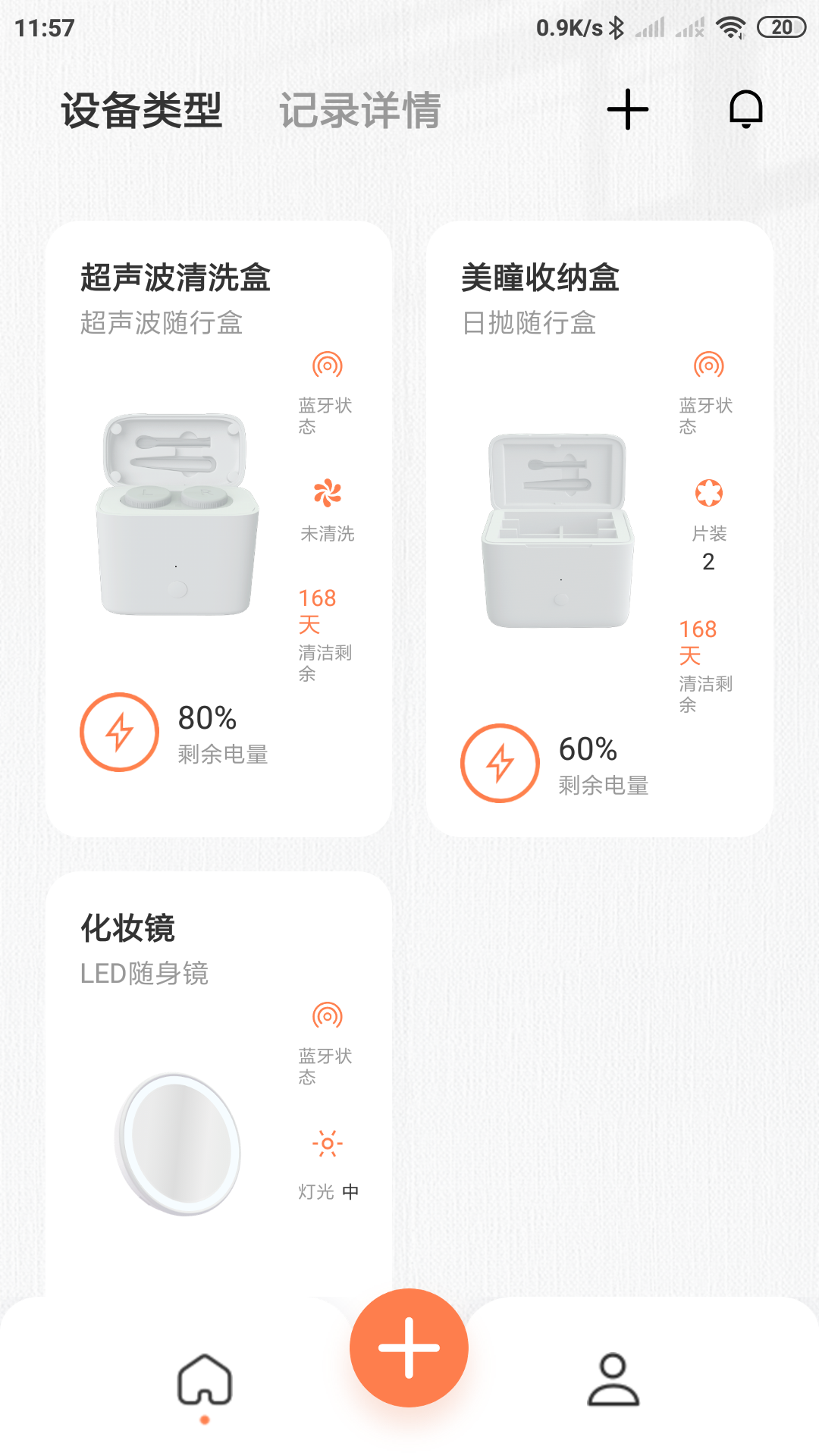
Task: Open the profile tab
Action: [x=613, y=1380]
